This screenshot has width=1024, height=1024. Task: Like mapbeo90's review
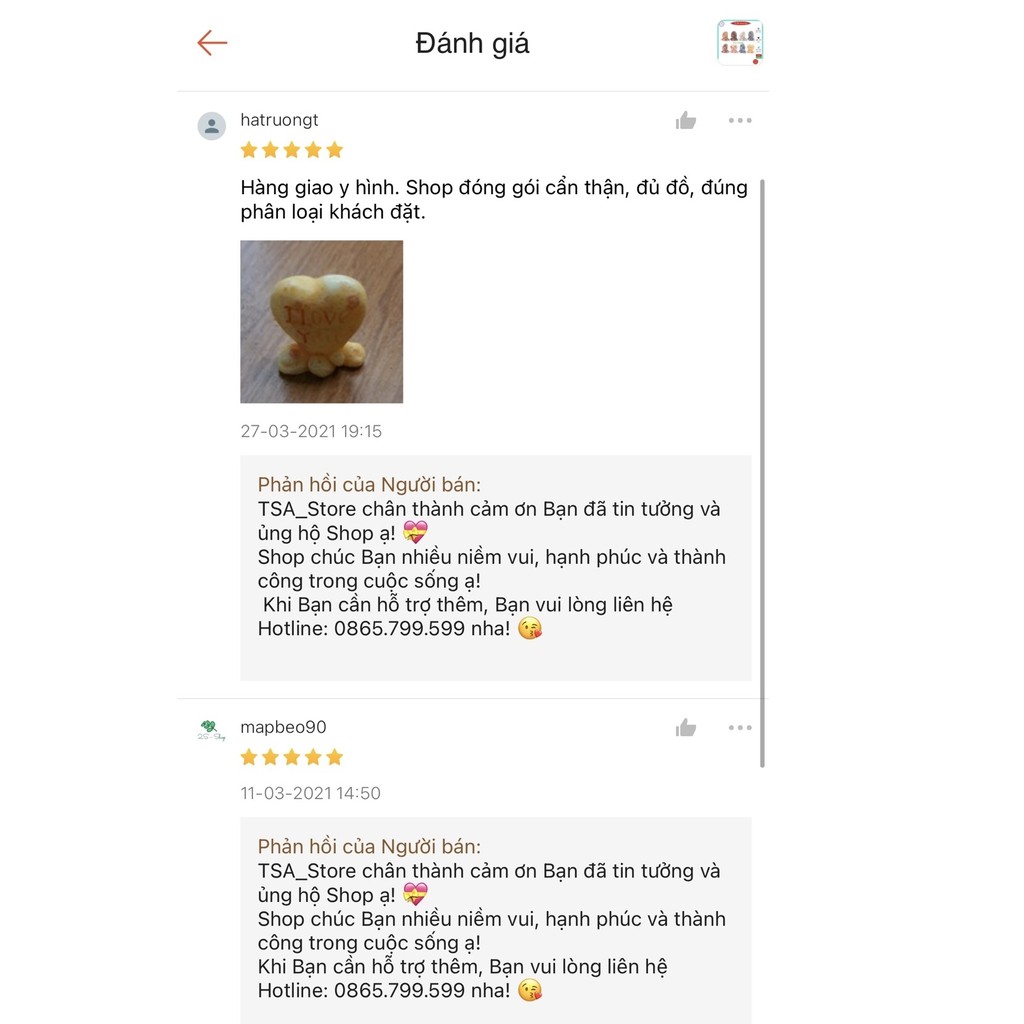[x=686, y=728]
